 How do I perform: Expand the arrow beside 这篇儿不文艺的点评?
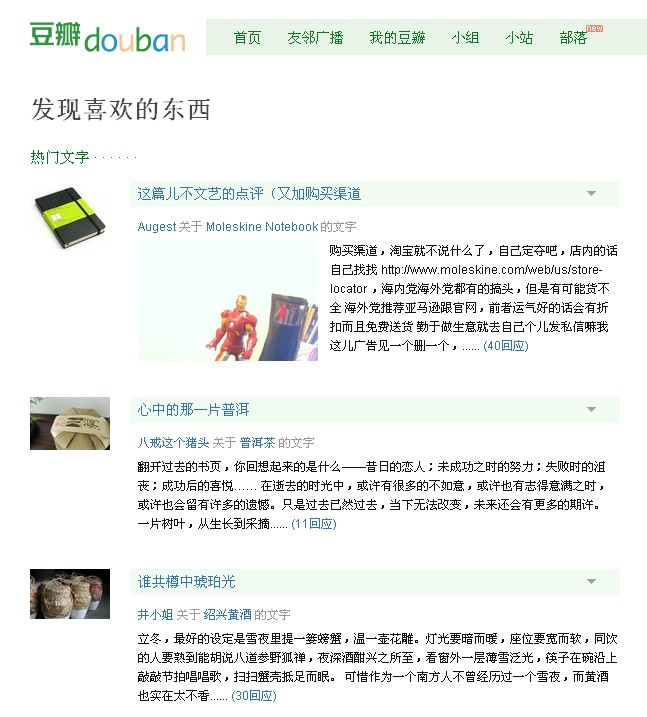tap(591, 194)
